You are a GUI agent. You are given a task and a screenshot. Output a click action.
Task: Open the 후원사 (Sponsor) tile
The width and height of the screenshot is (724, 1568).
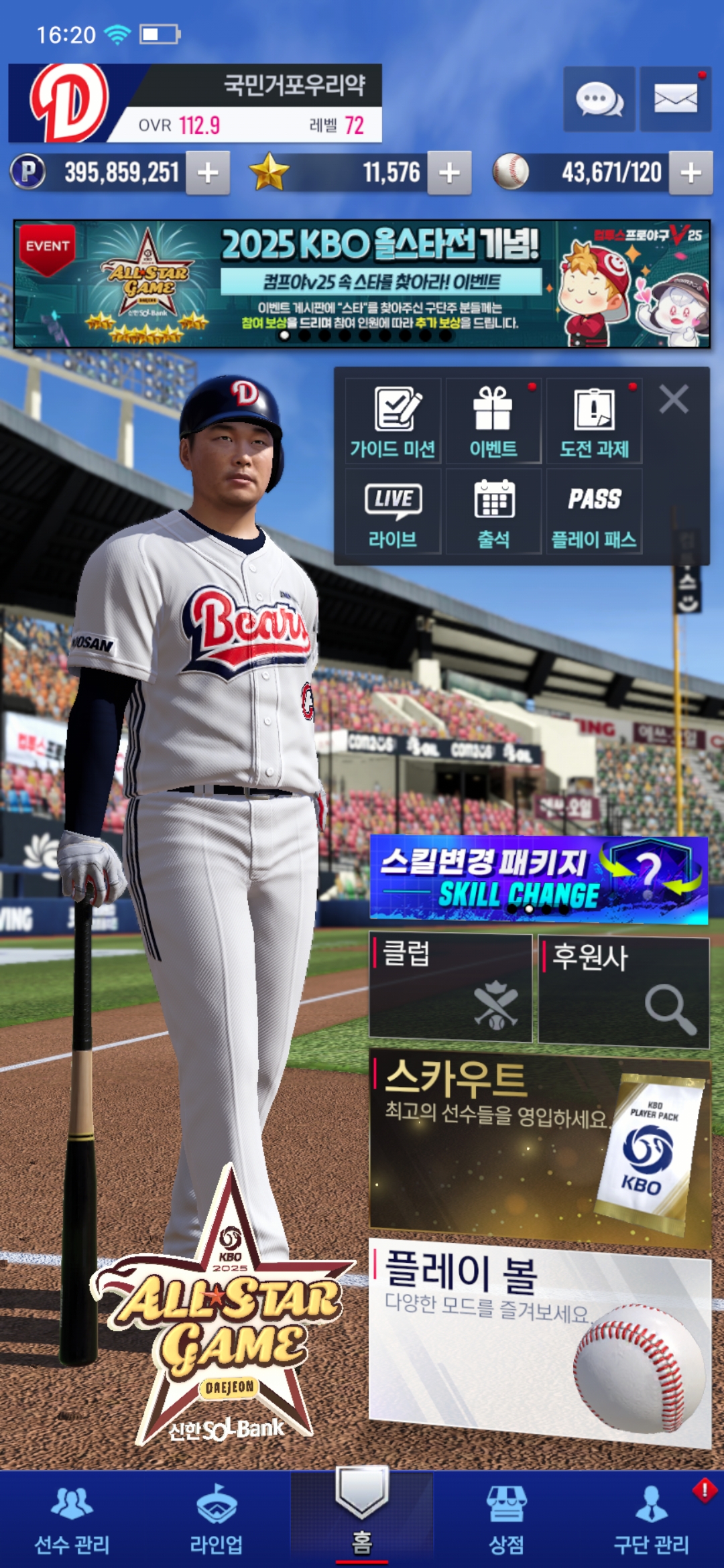623,992
